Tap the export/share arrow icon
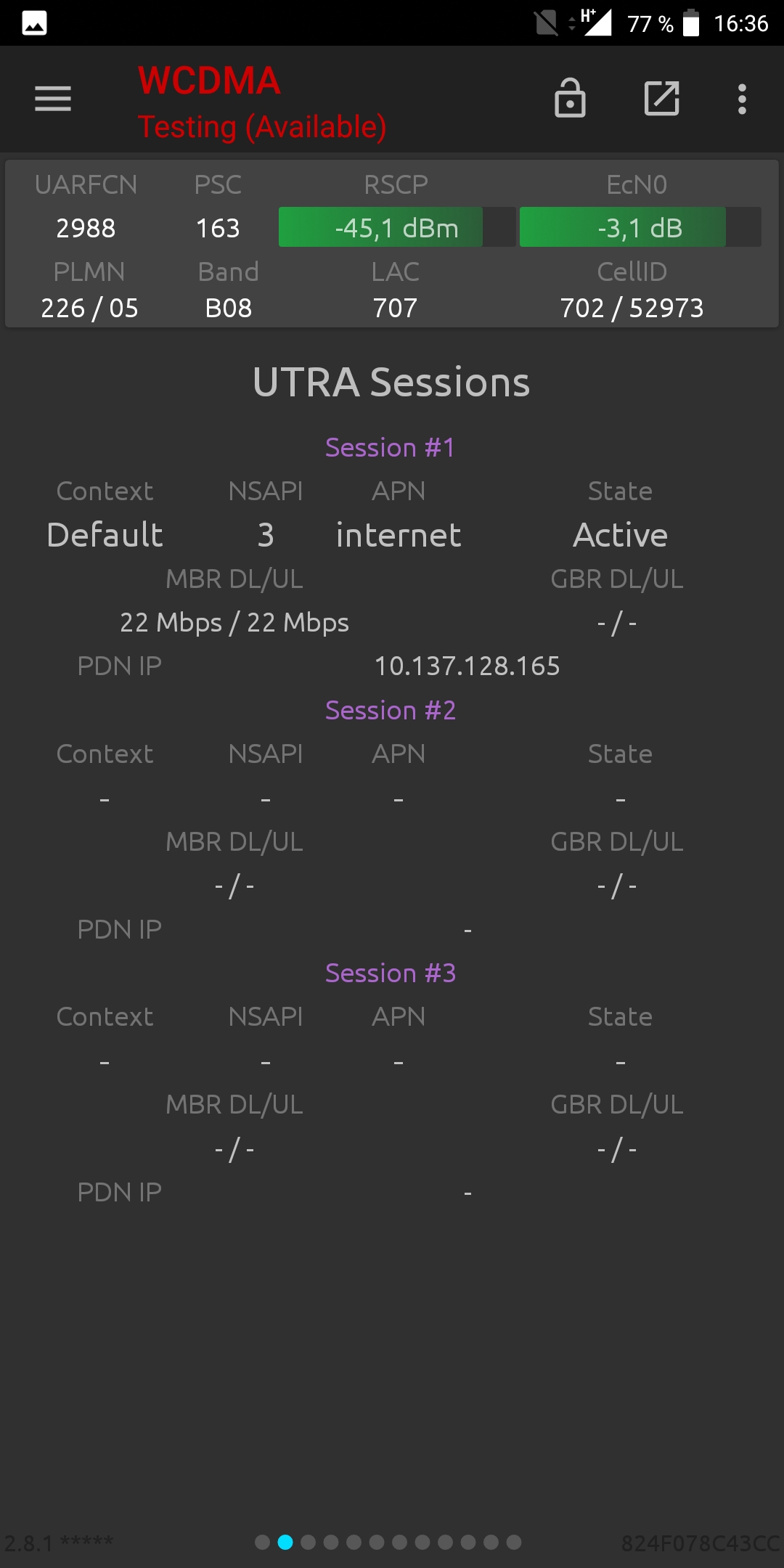This screenshot has height=1568, width=784. coord(662,98)
